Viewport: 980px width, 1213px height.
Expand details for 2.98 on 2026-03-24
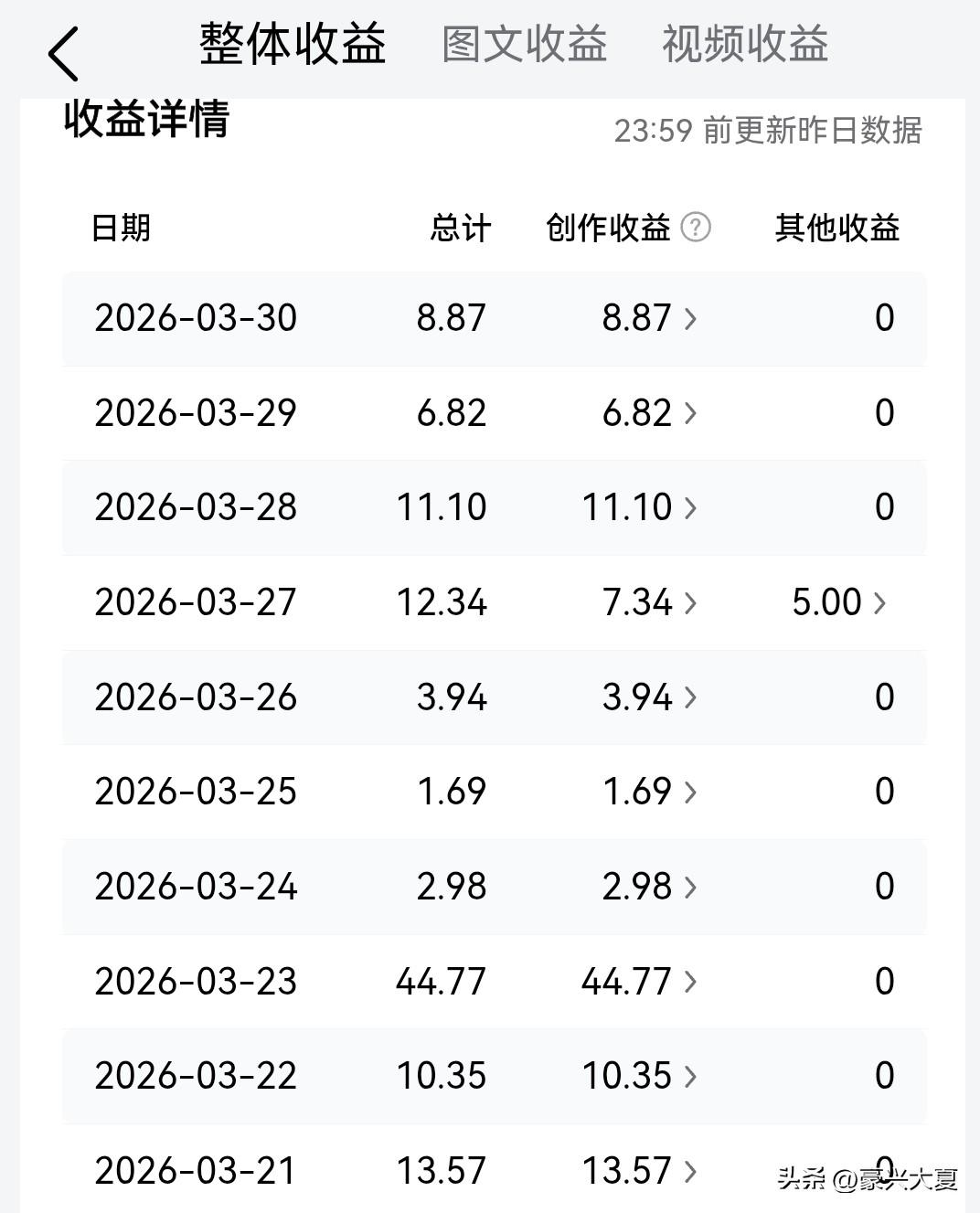click(x=692, y=887)
